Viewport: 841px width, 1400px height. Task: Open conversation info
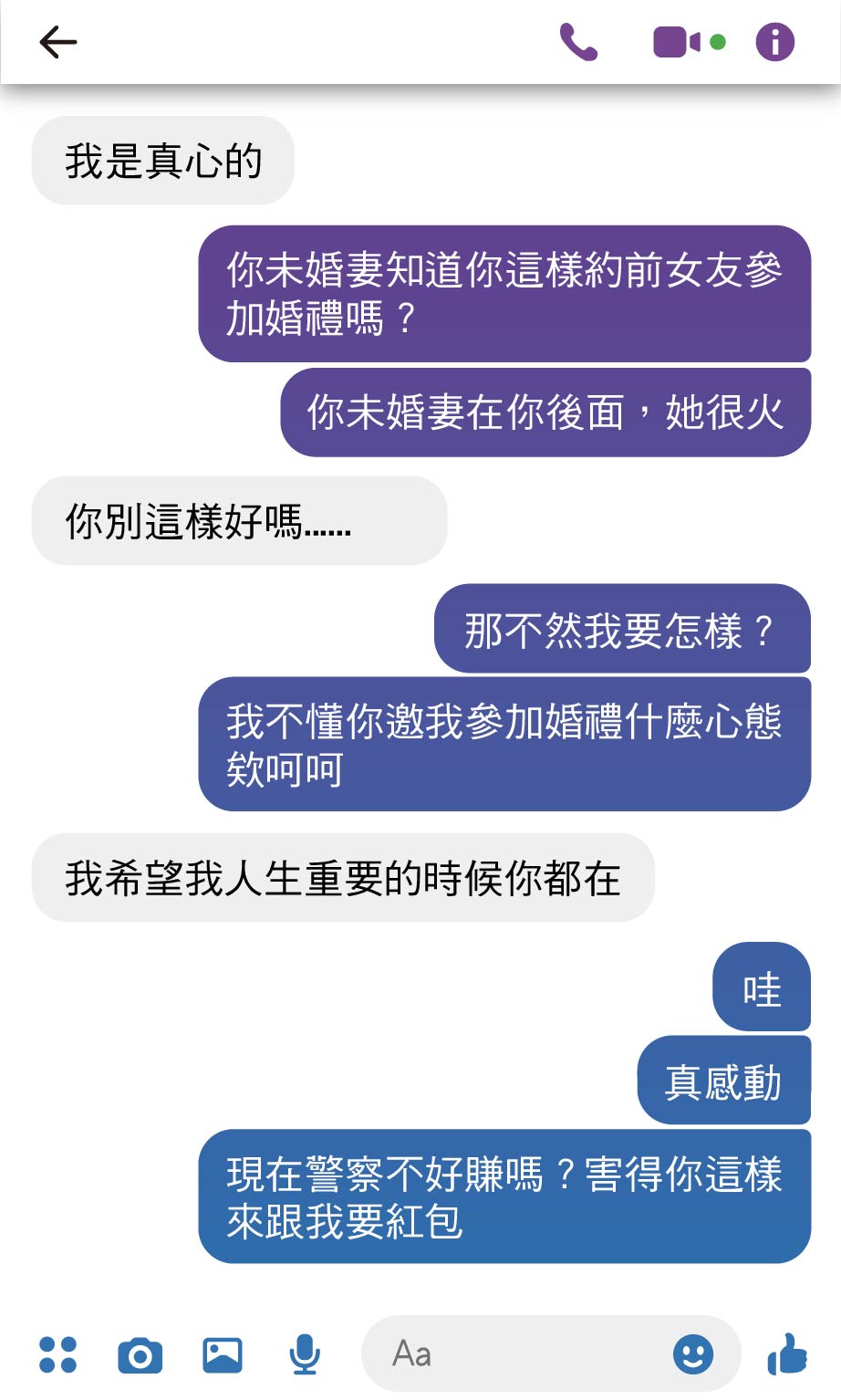pyautogui.click(x=775, y=42)
